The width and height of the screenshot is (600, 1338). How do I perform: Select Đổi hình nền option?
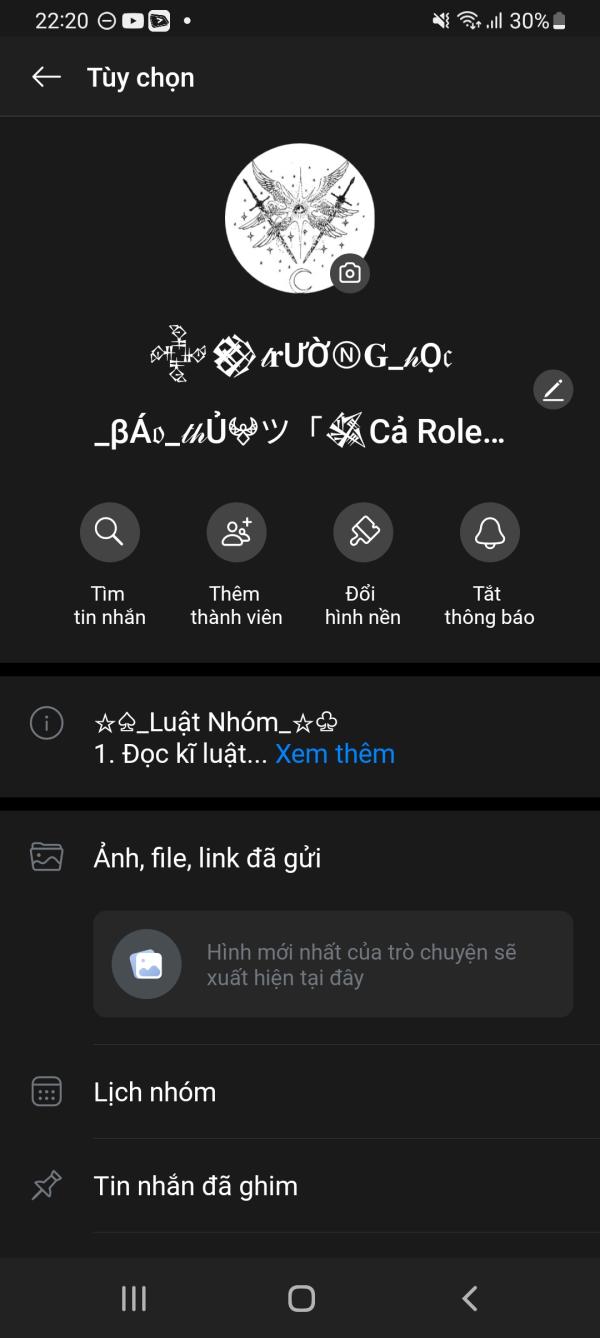point(363,564)
